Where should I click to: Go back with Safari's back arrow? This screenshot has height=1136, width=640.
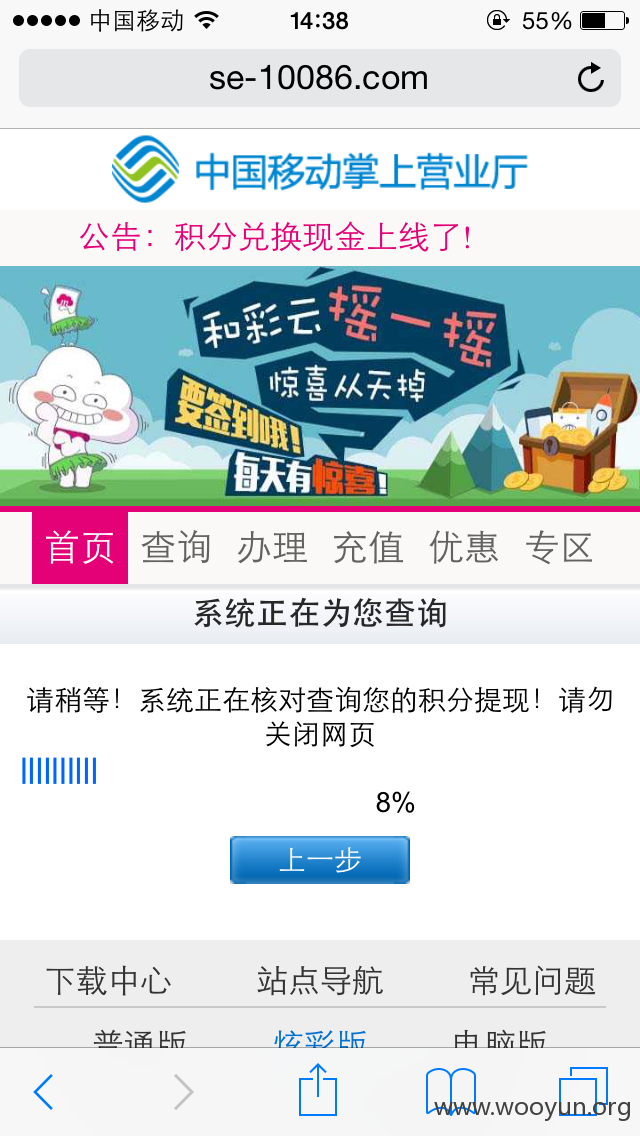click(43, 1091)
